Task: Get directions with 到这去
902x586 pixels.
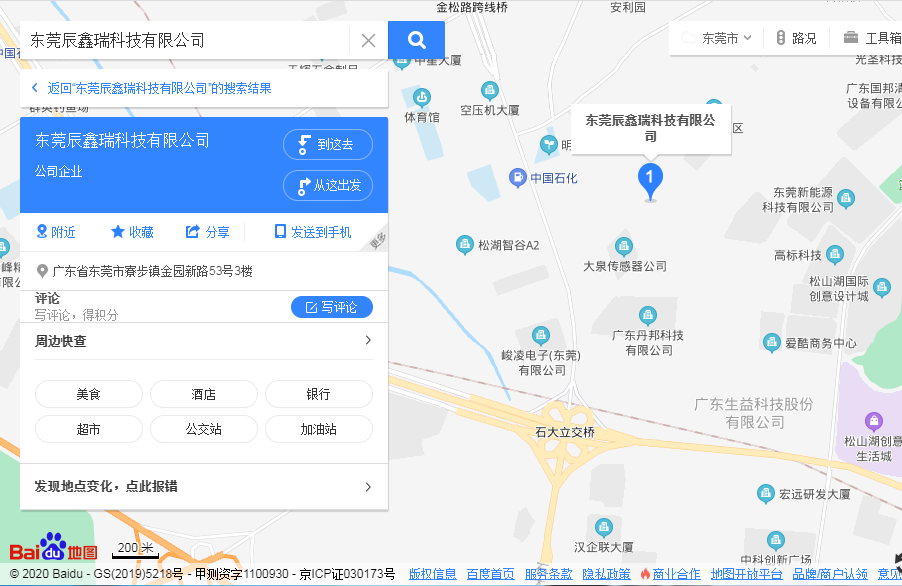Action: pyautogui.click(x=328, y=144)
